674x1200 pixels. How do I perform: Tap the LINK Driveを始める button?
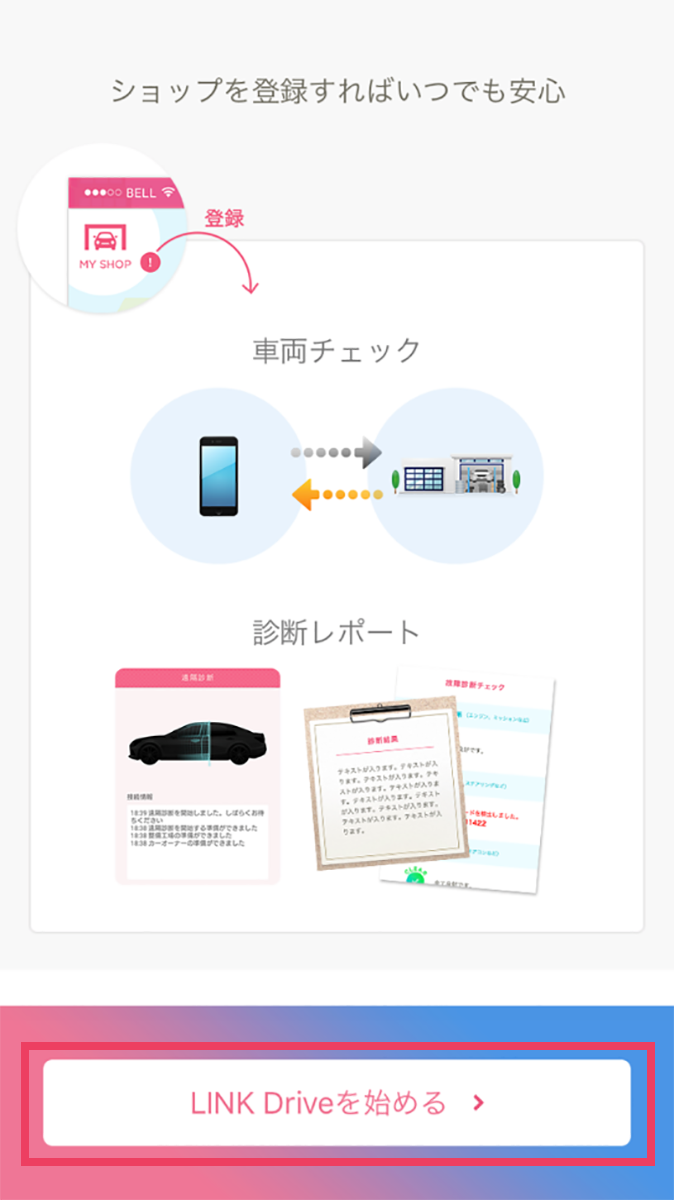337,1102
